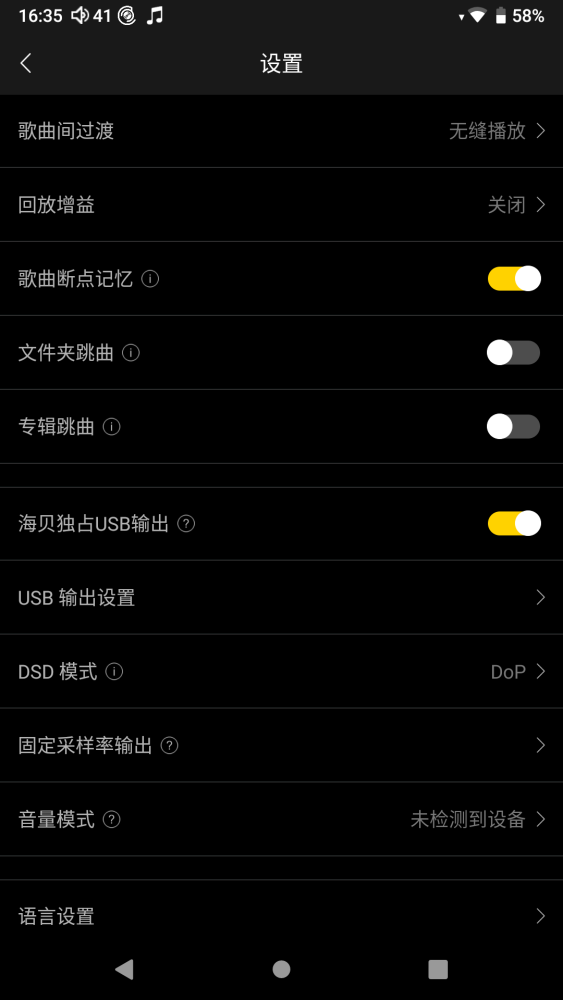Go back using the header arrow

26,63
